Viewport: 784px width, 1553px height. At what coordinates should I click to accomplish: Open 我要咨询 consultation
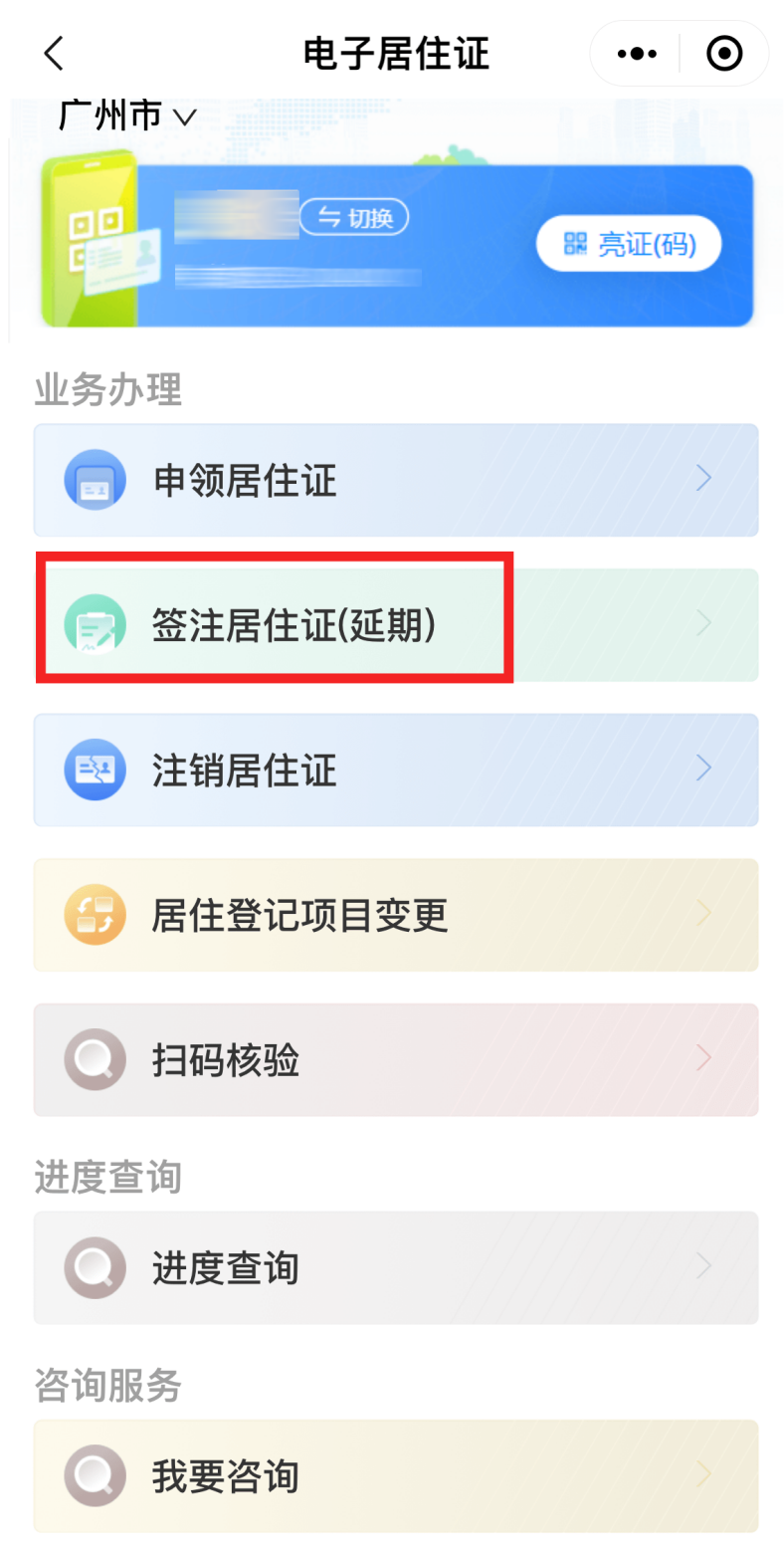coord(396,1476)
